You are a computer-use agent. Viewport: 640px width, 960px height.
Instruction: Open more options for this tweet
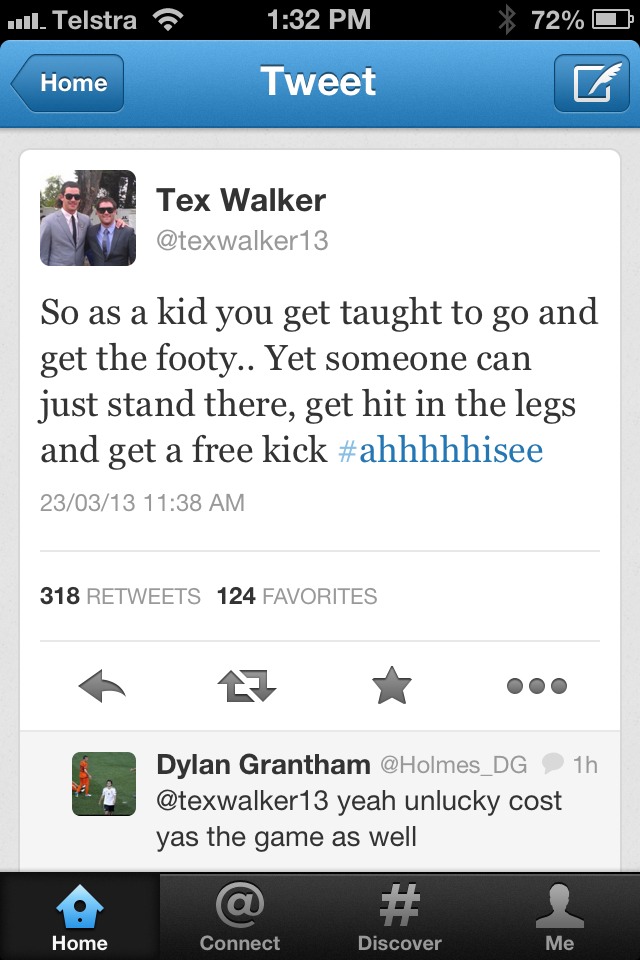[536, 686]
